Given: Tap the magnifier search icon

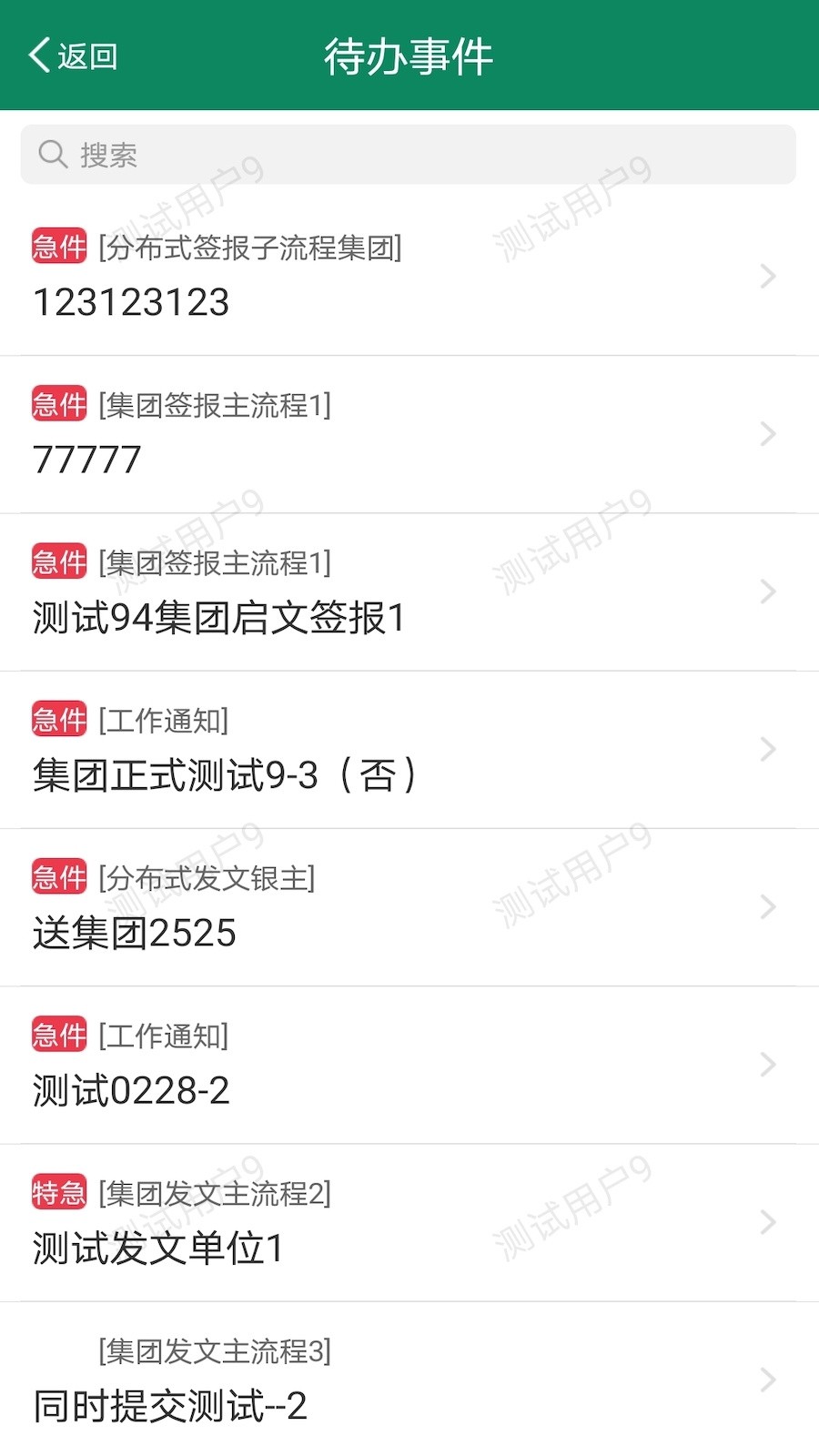Looking at the screenshot, I should (x=52, y=154).
